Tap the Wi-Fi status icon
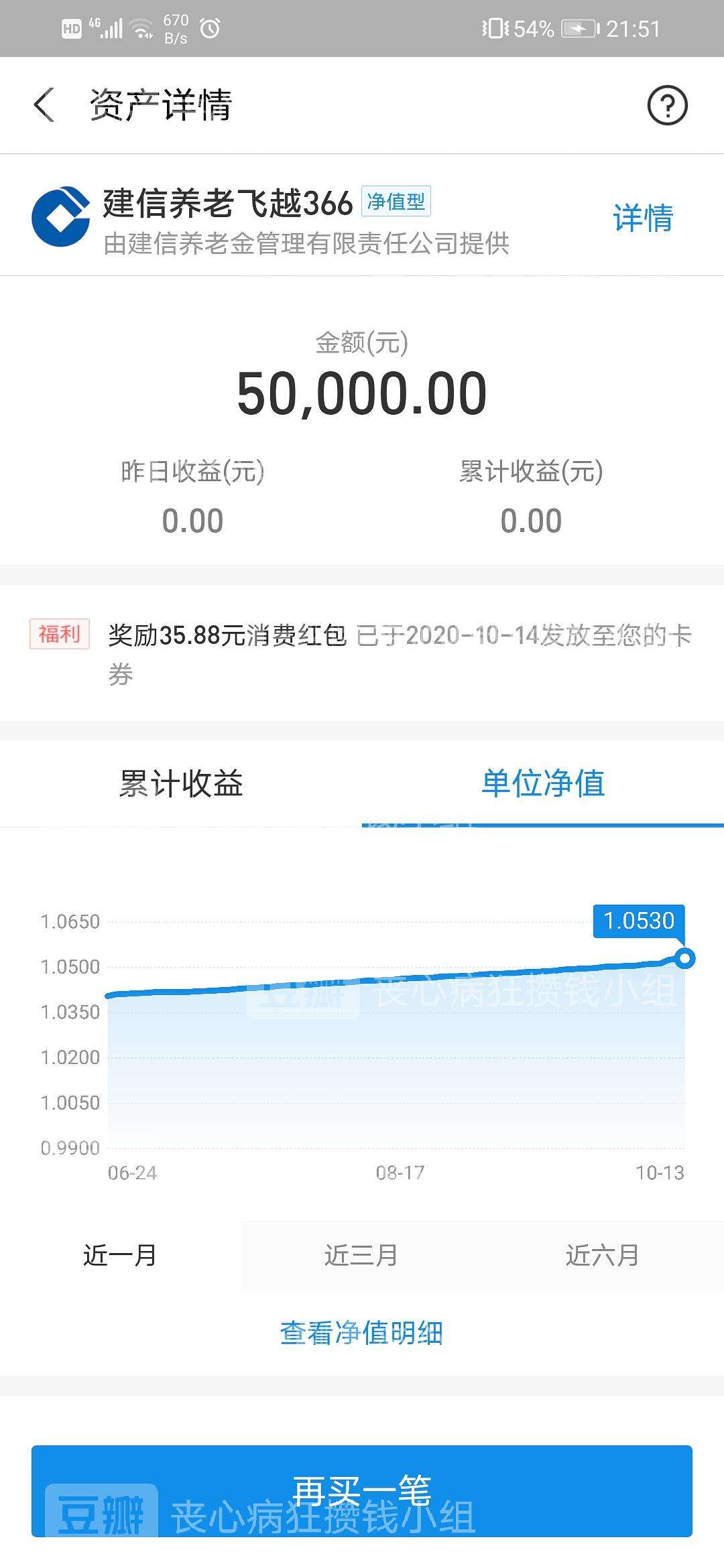The image size is (724, 1568). pyautogui.click(x=141, y=27)
